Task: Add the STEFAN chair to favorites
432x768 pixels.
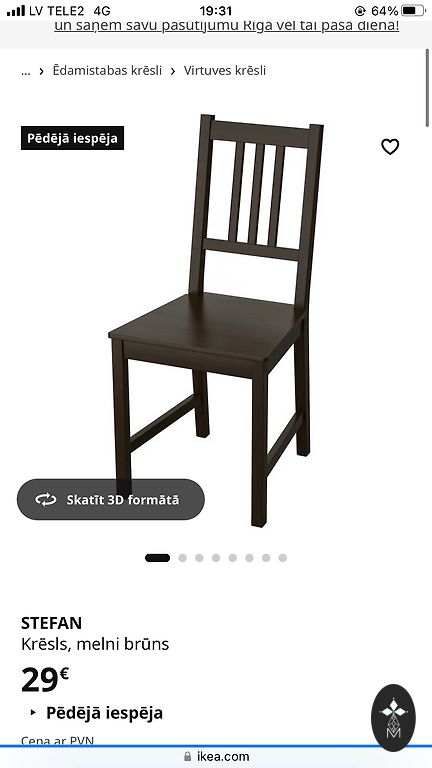Action: click(x=390, y=146)
